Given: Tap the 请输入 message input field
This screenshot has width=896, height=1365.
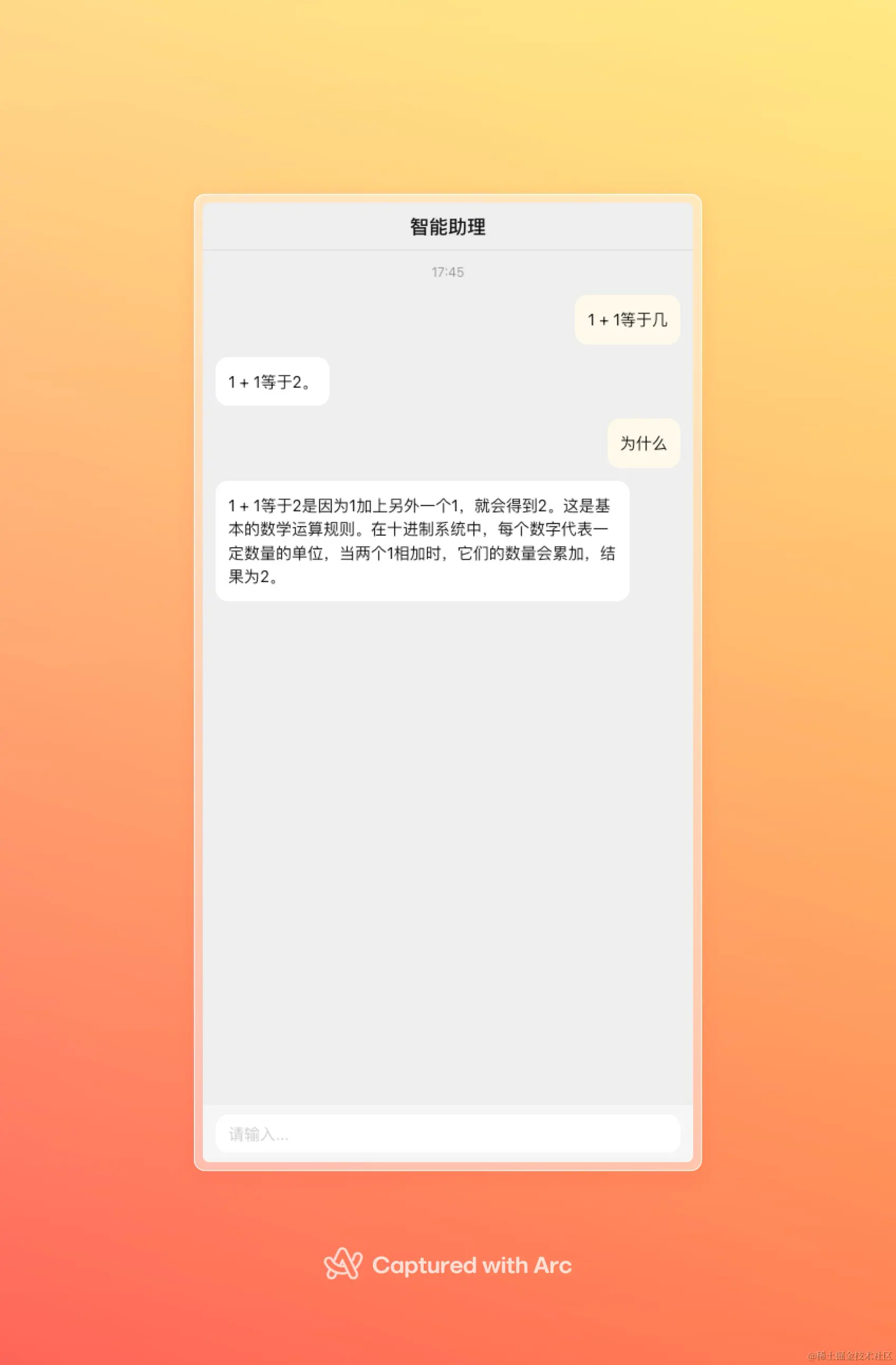Looking at the screenshot, I should [x=447, y=1134].
